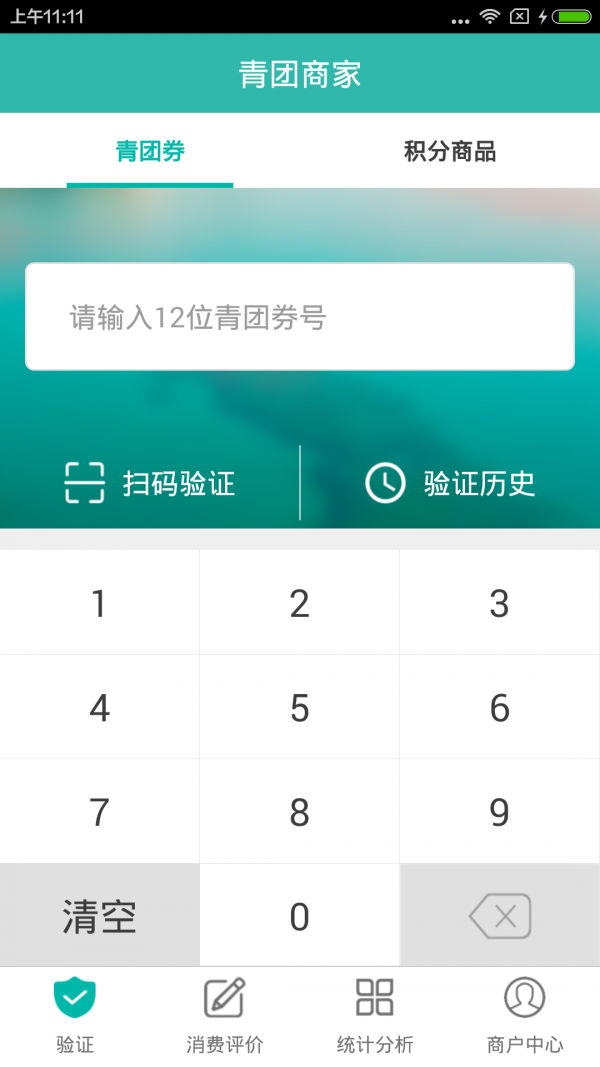Select the 青团券 tab
Viewport: 600px width, 1067px height.
150,152
